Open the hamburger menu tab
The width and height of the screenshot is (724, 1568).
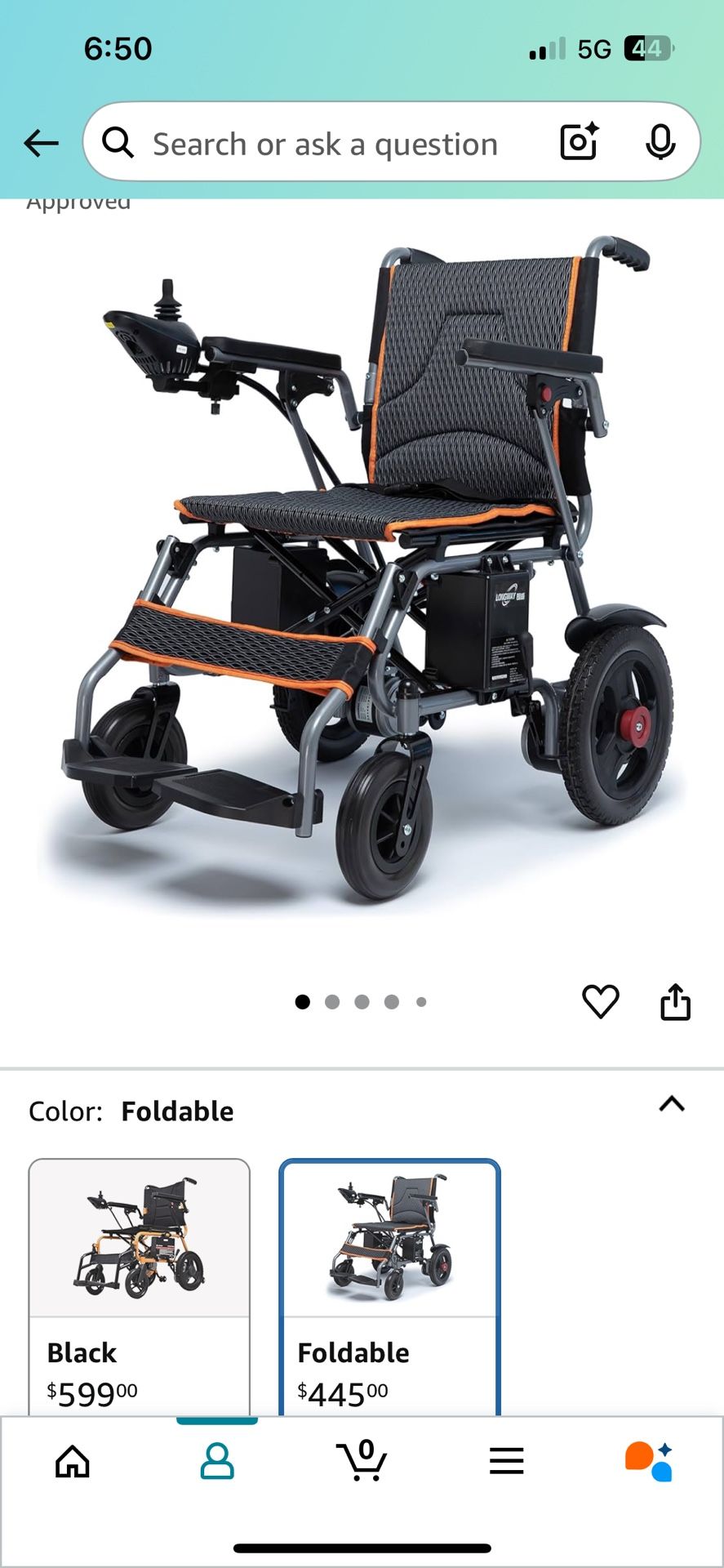pyautogui.click(x=506, y=1461)
